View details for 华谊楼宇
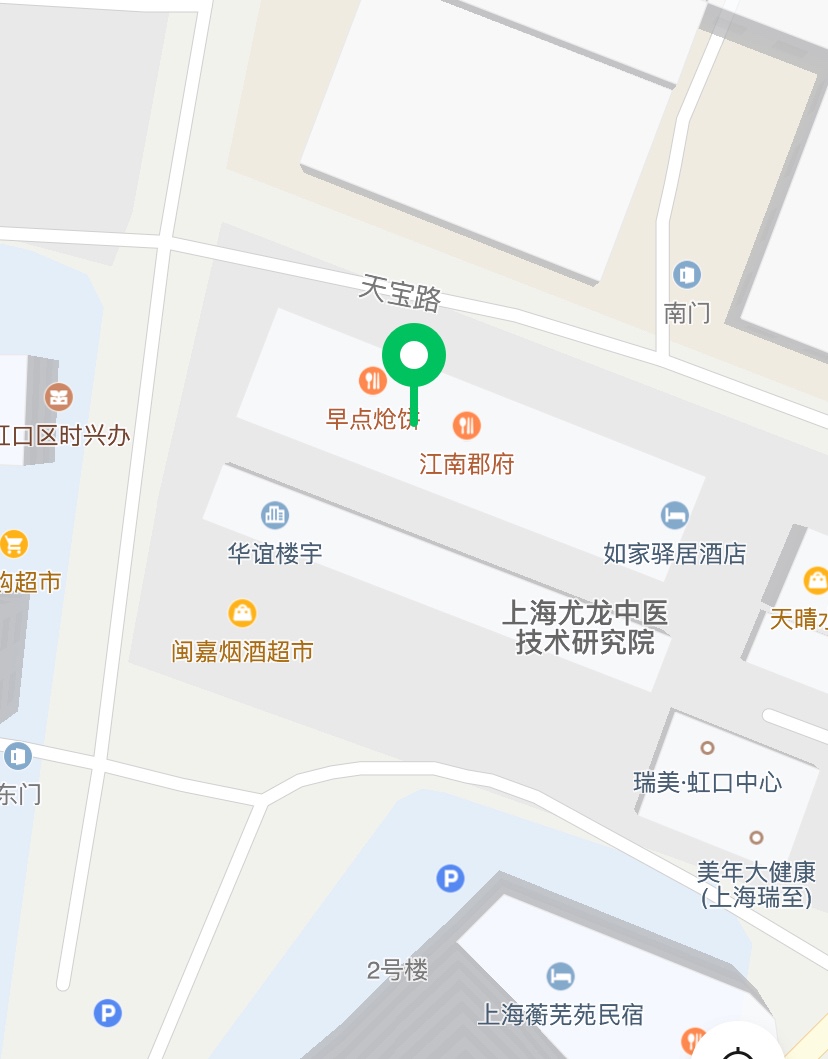 pyautogui.click(x=274, y=516)
